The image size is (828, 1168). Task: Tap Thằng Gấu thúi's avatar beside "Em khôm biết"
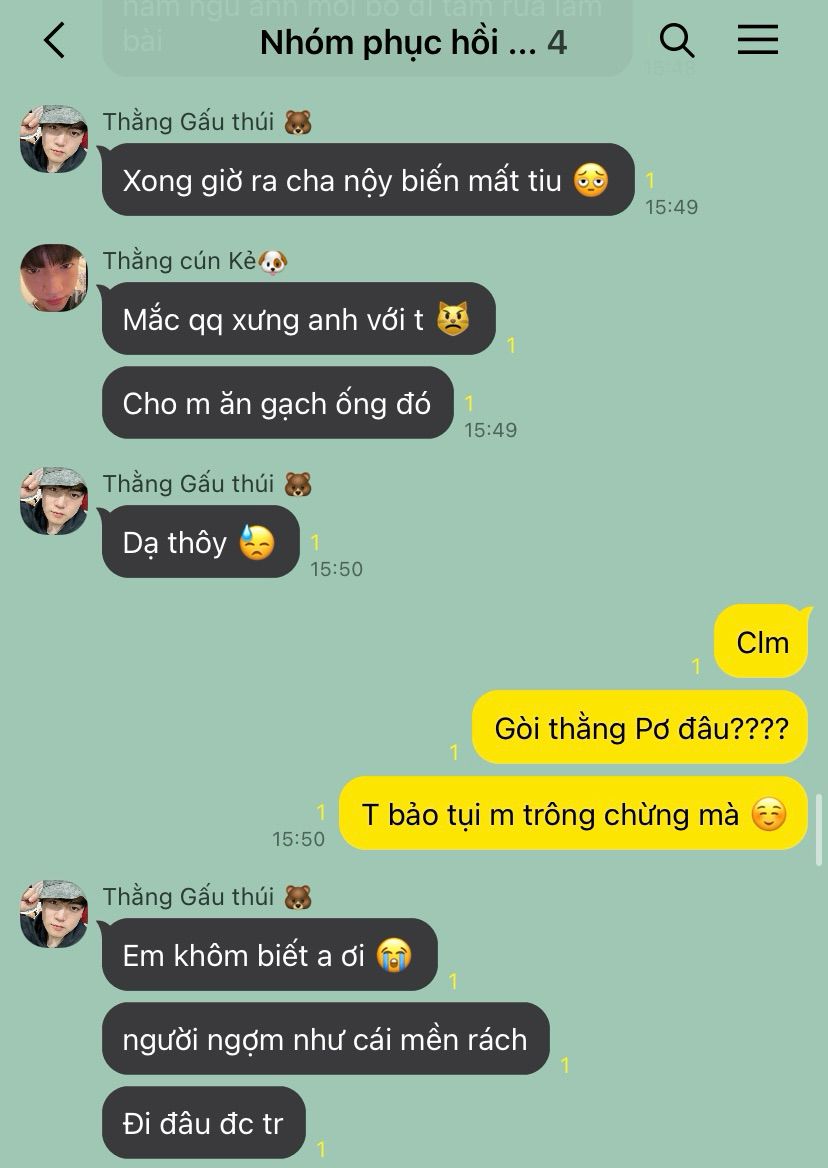tap(54, 913)
